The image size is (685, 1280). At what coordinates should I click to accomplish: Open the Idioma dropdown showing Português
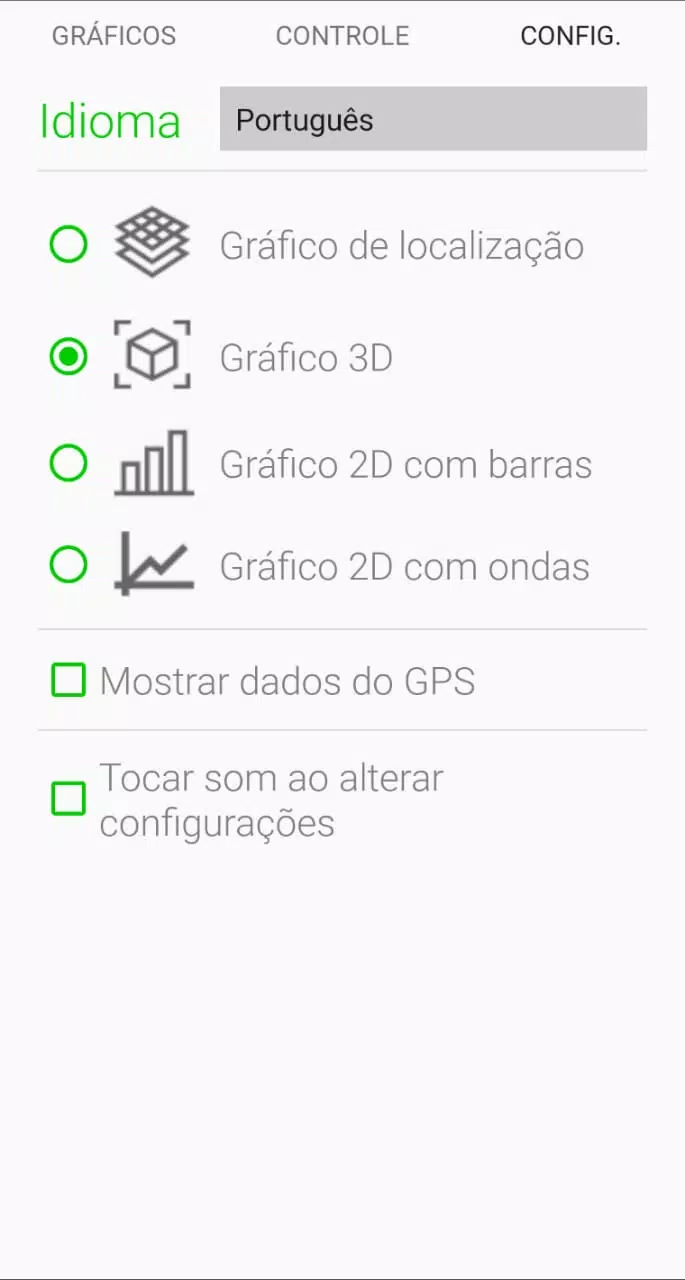pos(433,120)
